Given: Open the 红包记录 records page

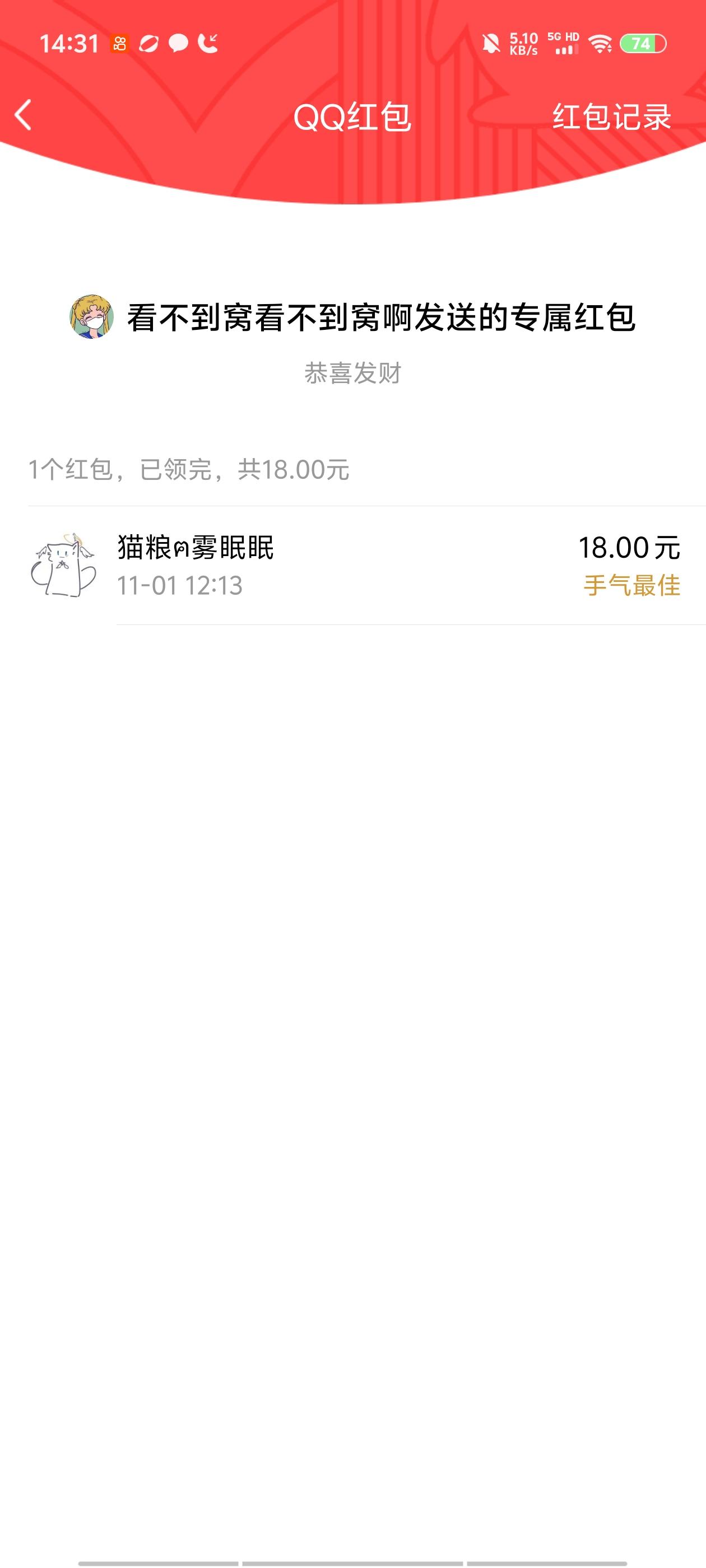Looking at the screenshot, I should coord(611,117).
